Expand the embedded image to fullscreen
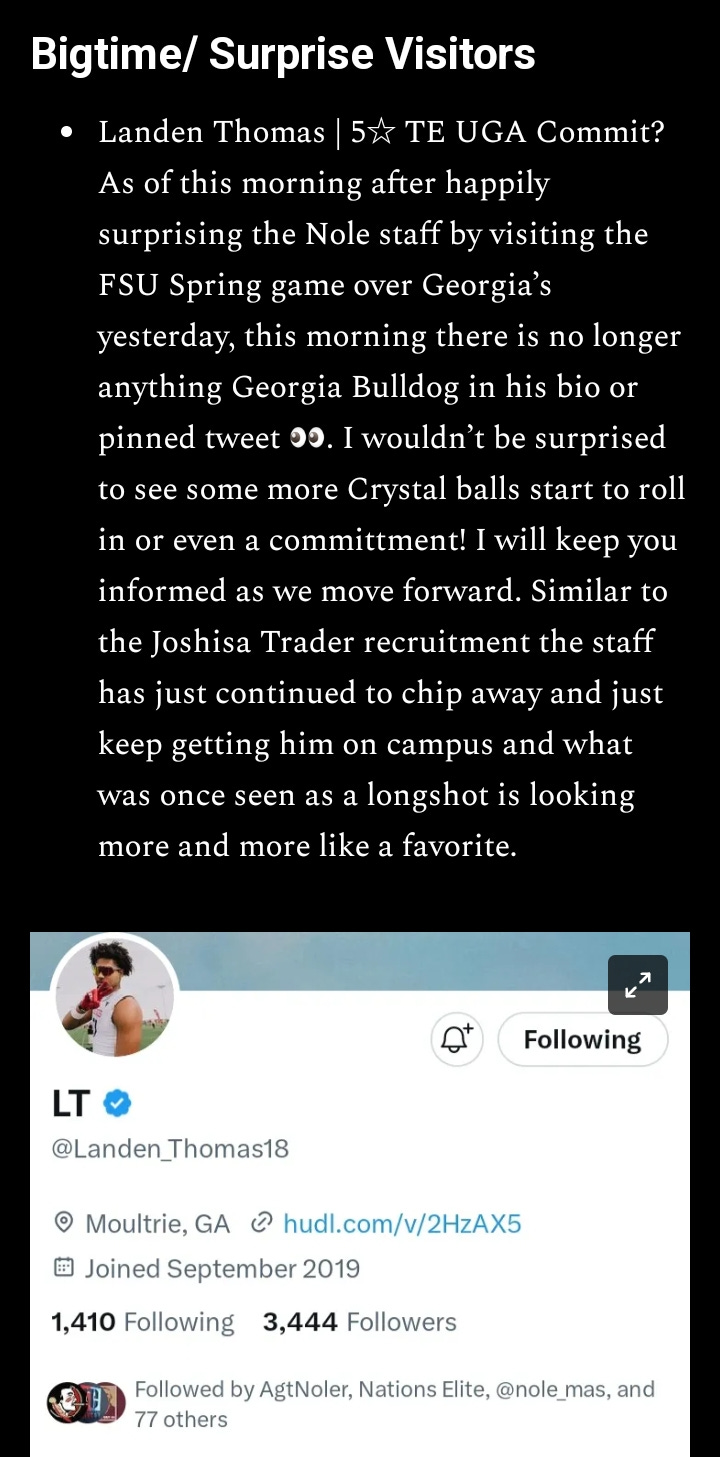The image size is (720, 1457). [x=638, y=985]
